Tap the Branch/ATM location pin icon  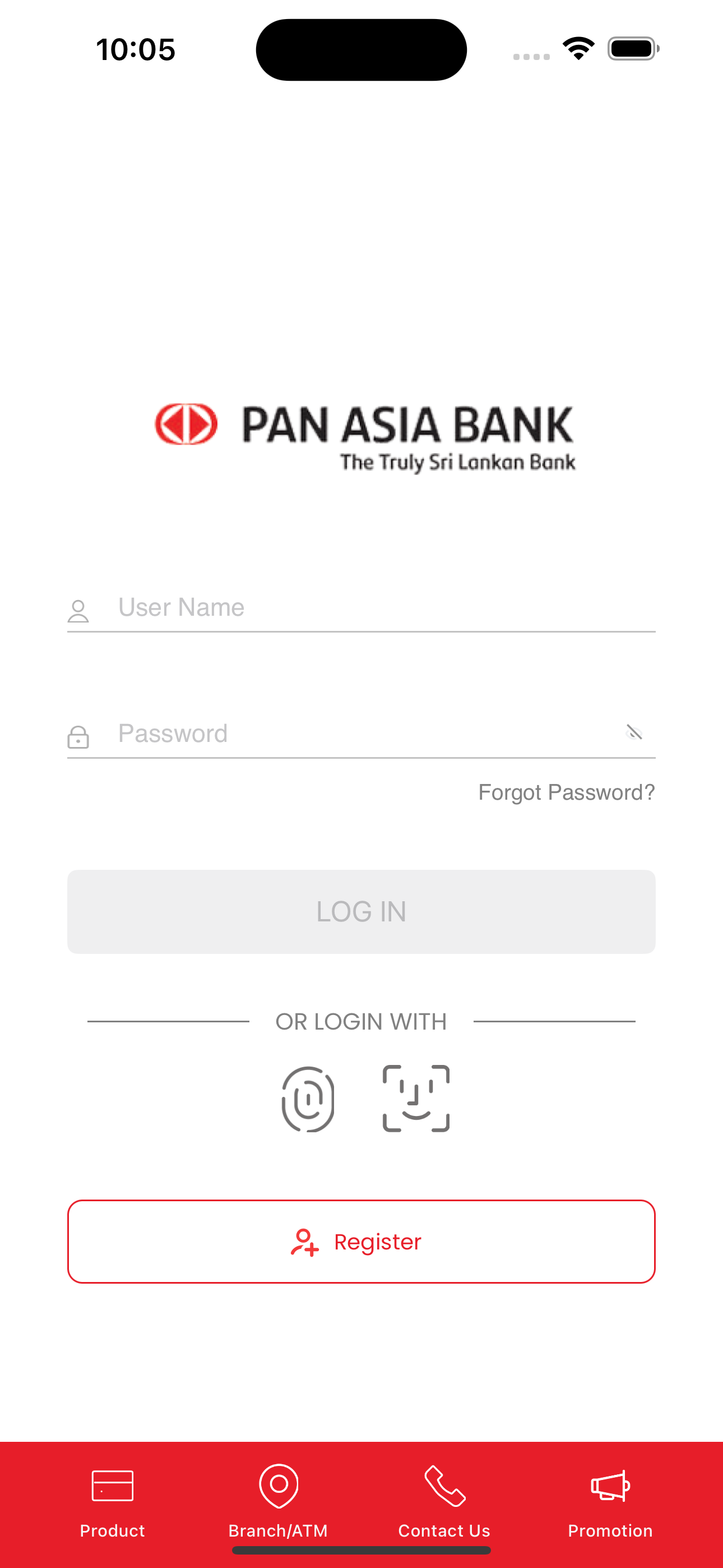tap(278, 1487)
